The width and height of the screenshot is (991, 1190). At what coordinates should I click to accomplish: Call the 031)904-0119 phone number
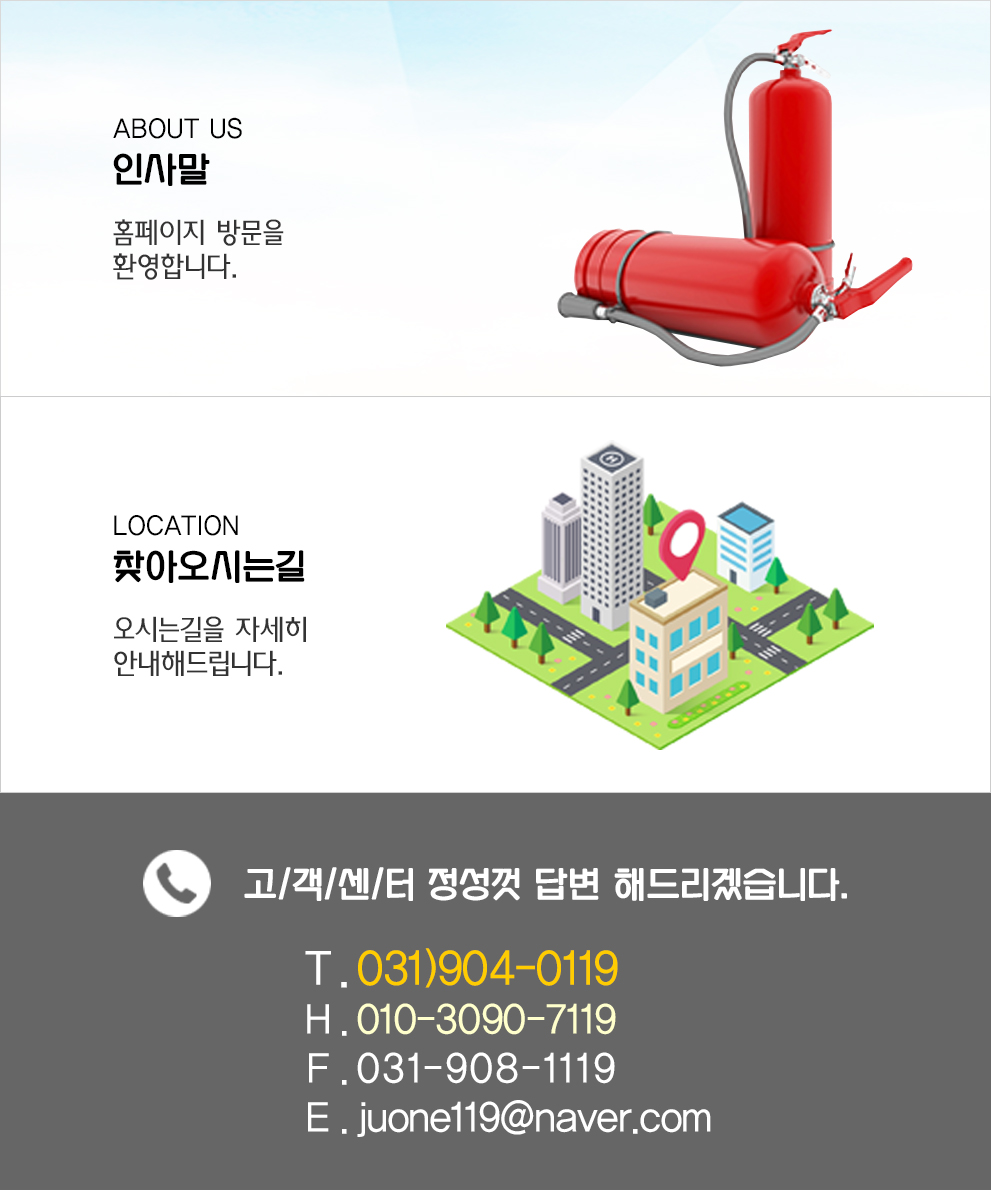(x=487, y=968)
